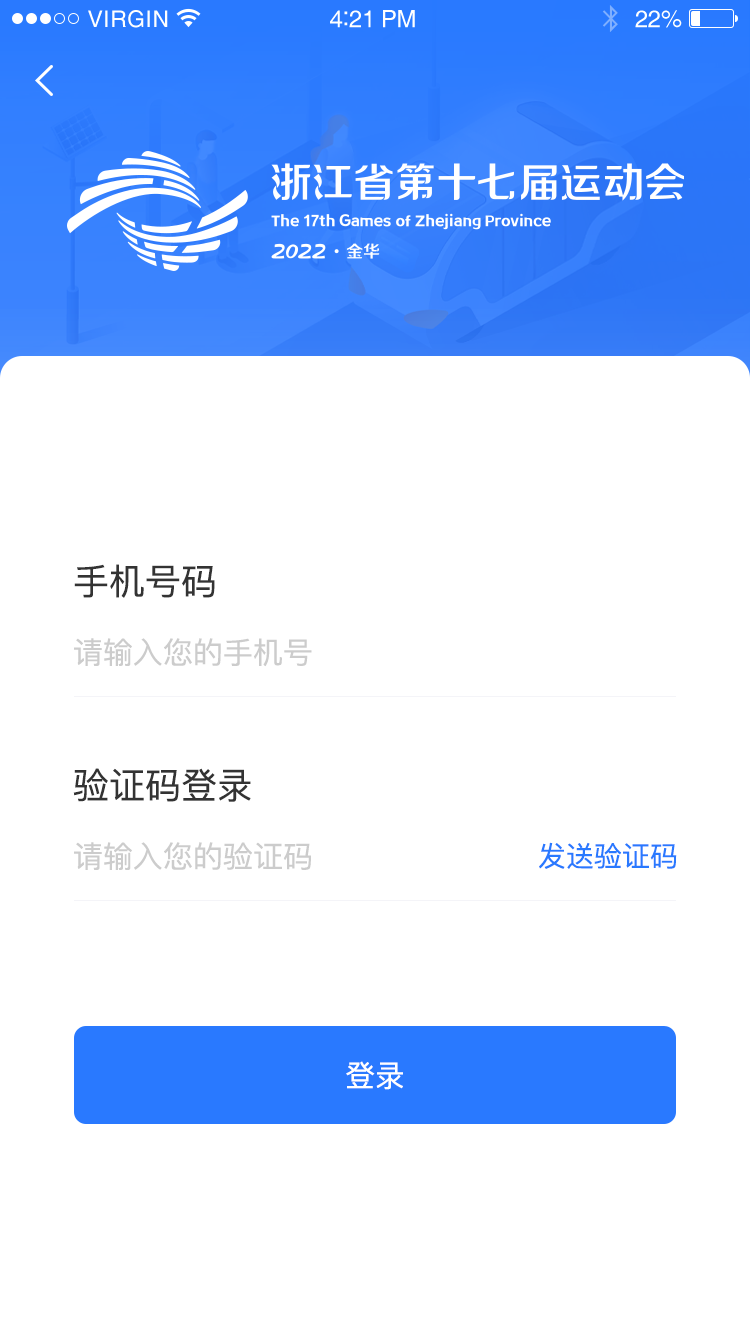The height and width of the screenshot is (1334, 750).
Task: Tap the Bluetooth icon in the status bar
Action: (x=610, y=17)
